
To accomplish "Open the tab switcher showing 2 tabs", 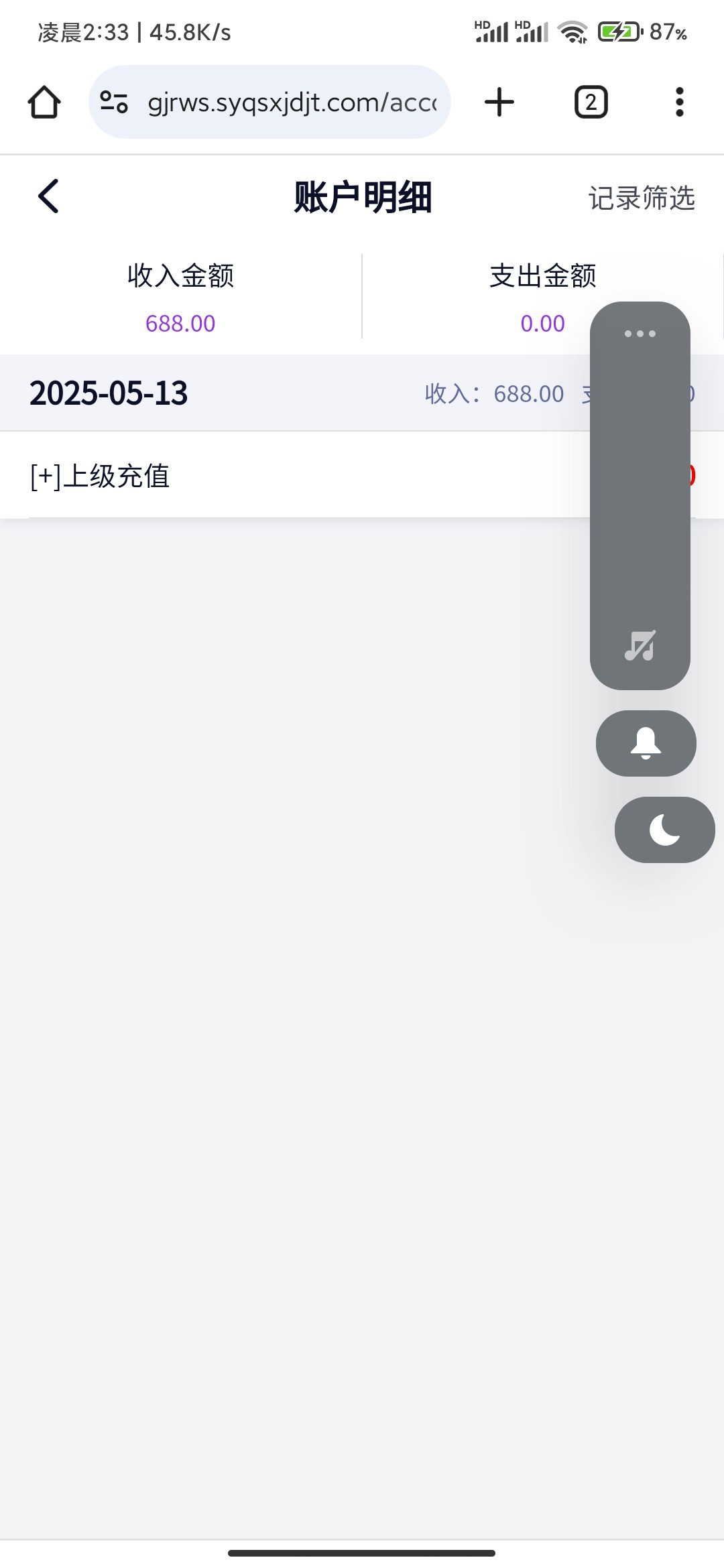I will click(x=591, y=103).
